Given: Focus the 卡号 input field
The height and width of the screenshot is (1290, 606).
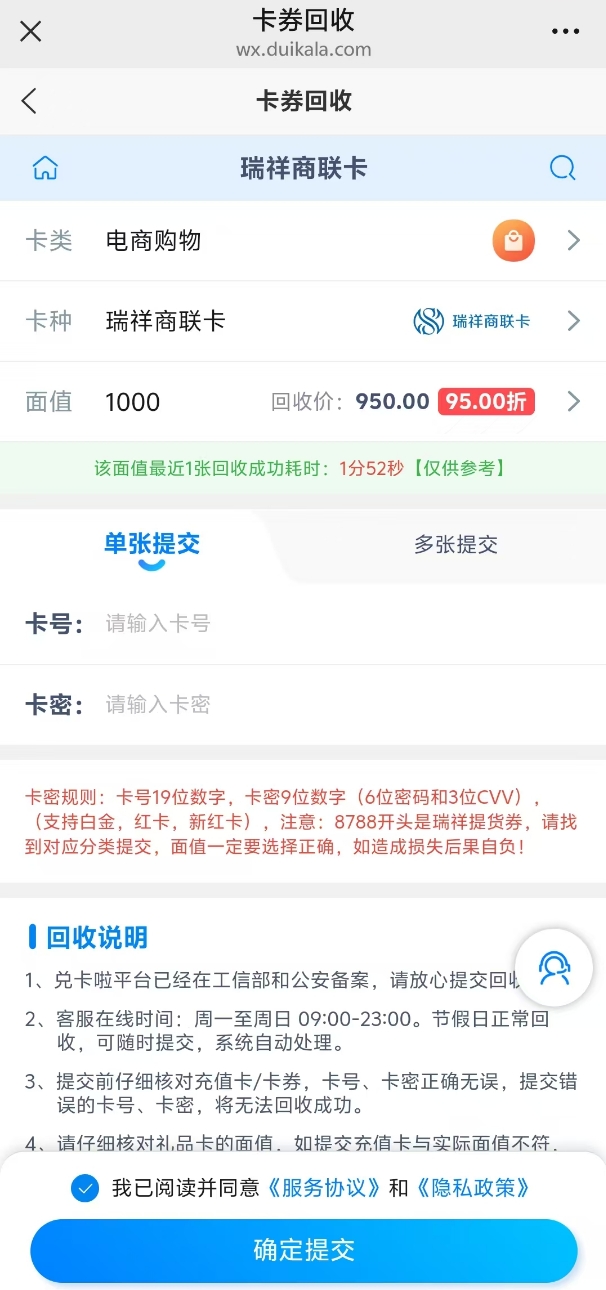Looking at the screenshot, I should point(340,624).
